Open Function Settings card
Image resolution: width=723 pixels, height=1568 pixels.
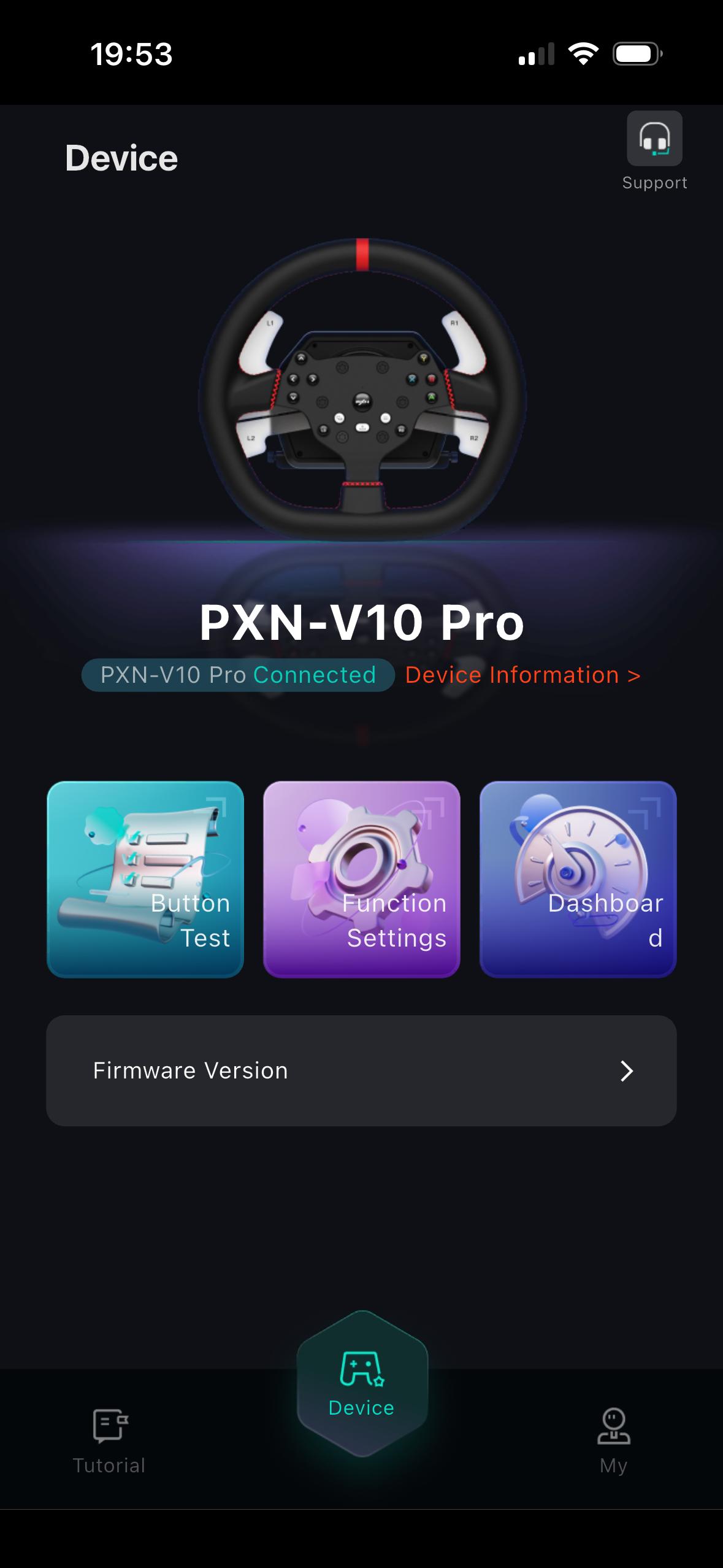(361, 879)
